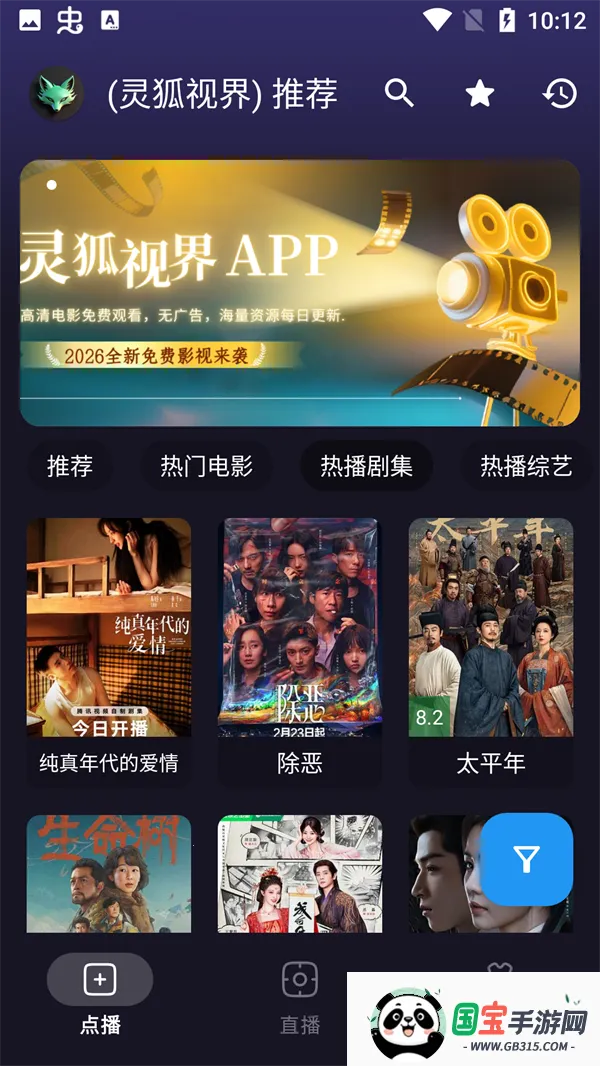Screen dimensions: 600x1066
Task: Open favorites via star icon
Action: pos(480,94)
